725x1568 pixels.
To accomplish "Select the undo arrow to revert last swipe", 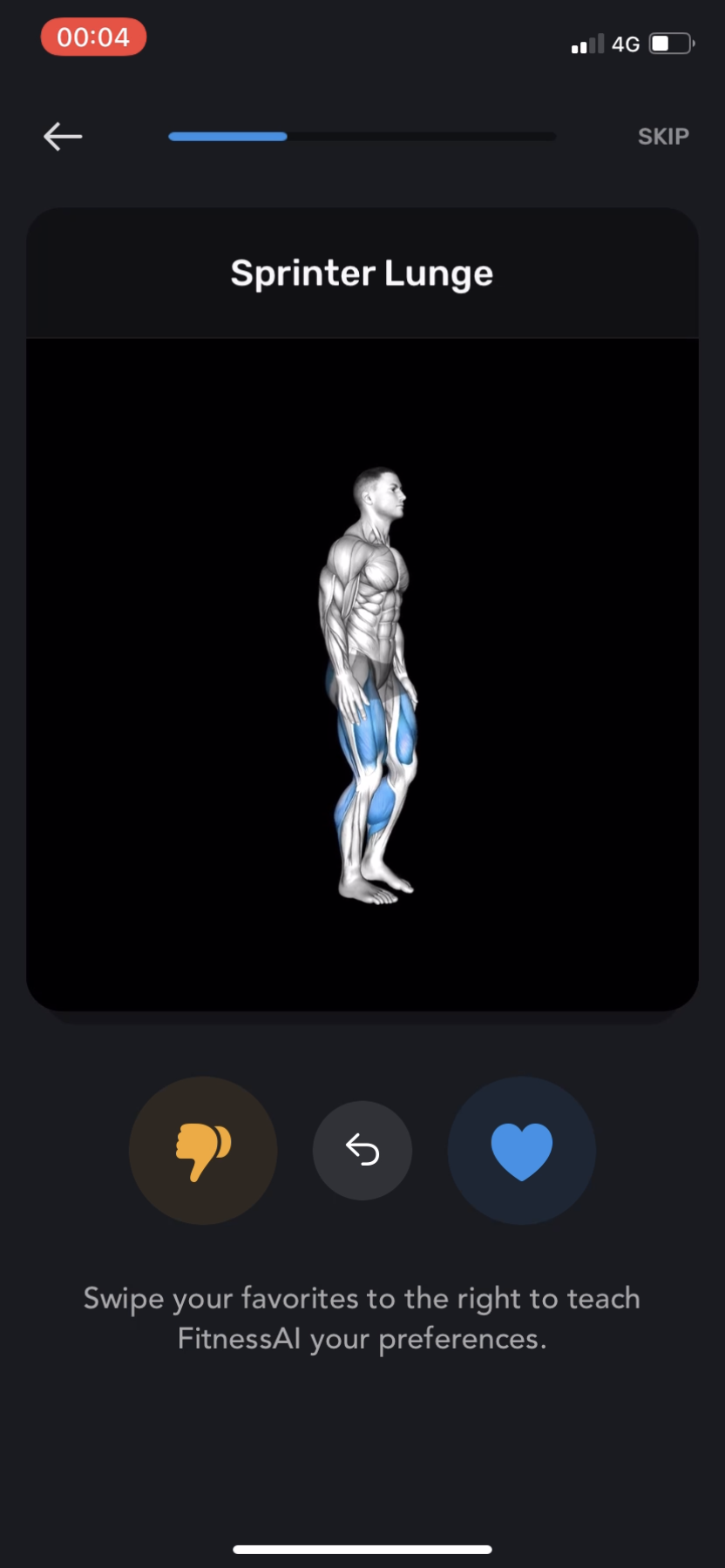I will [x=362, y=1150].
